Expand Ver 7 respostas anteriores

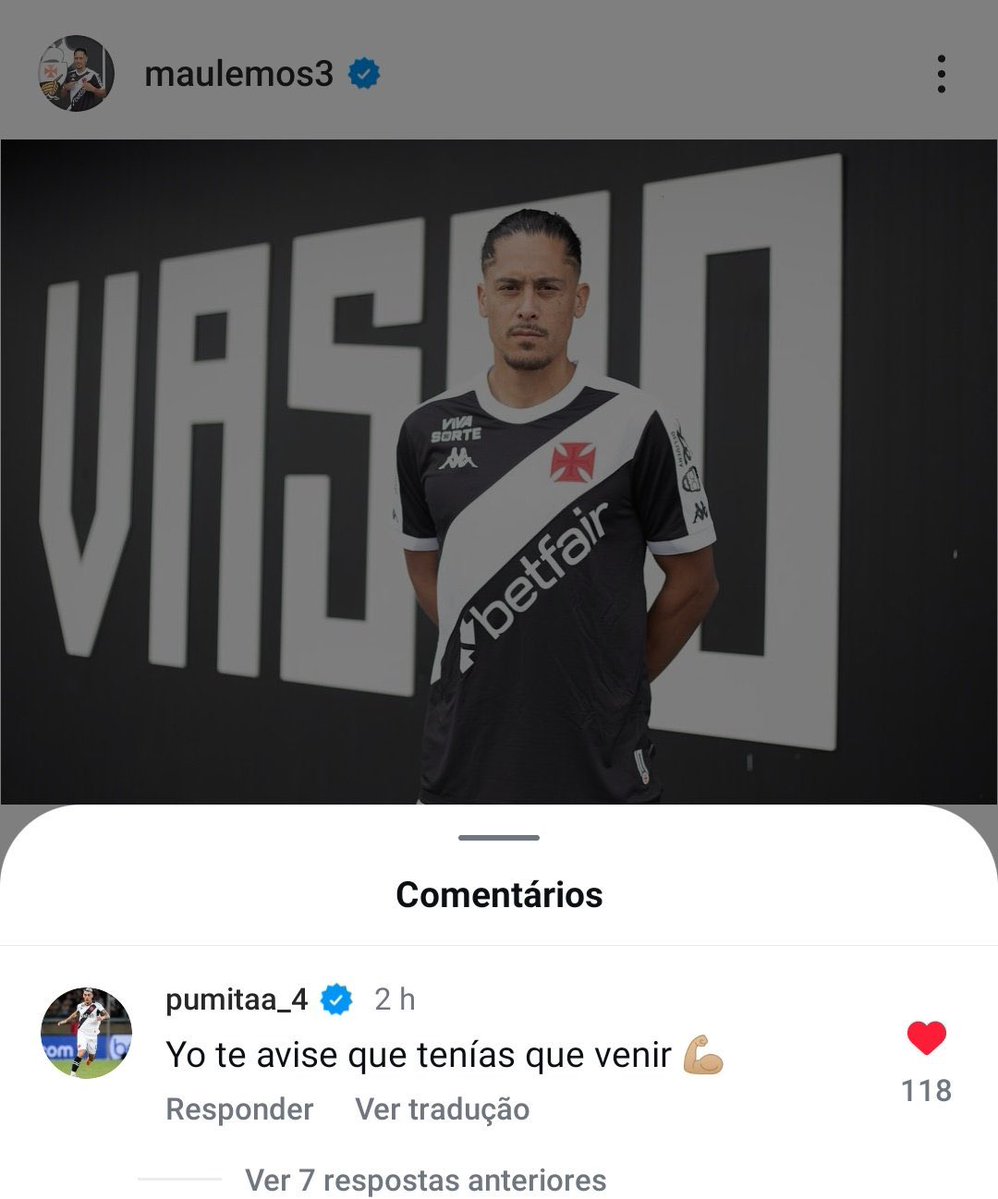[x=425, y=1180]
